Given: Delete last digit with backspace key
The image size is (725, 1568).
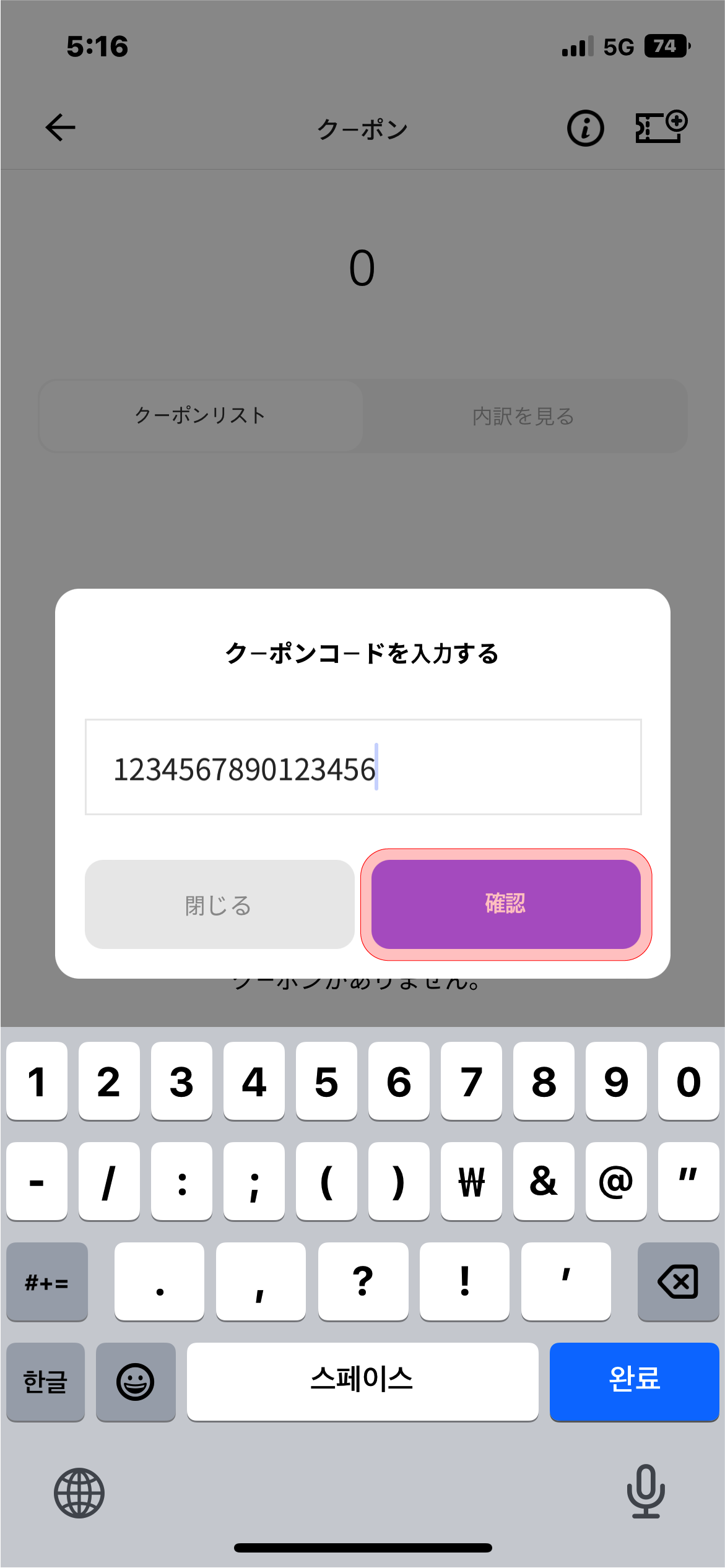Looking at the screenshot, I should click(x=678, y=1281).
